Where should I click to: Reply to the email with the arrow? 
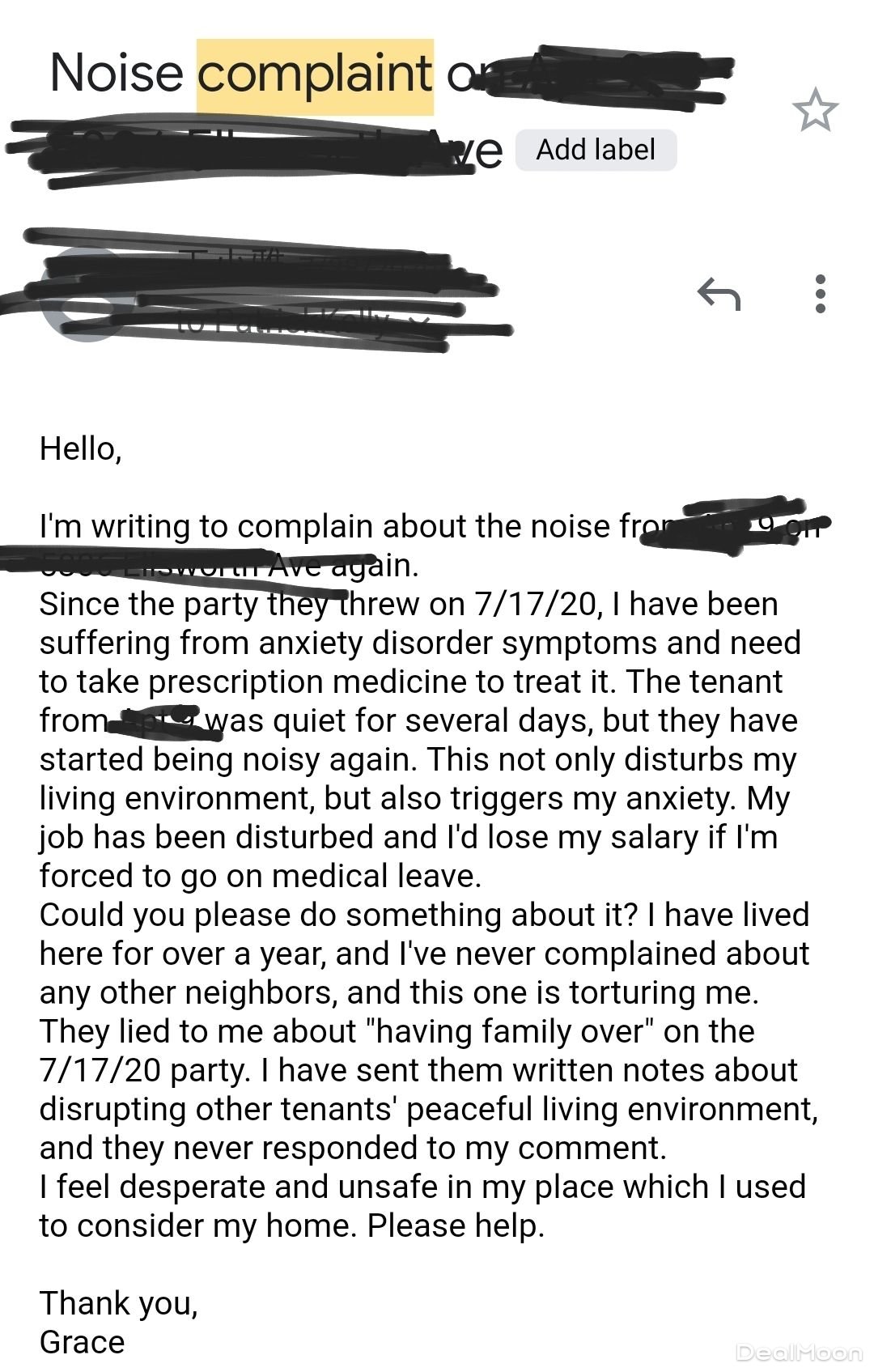719,294
